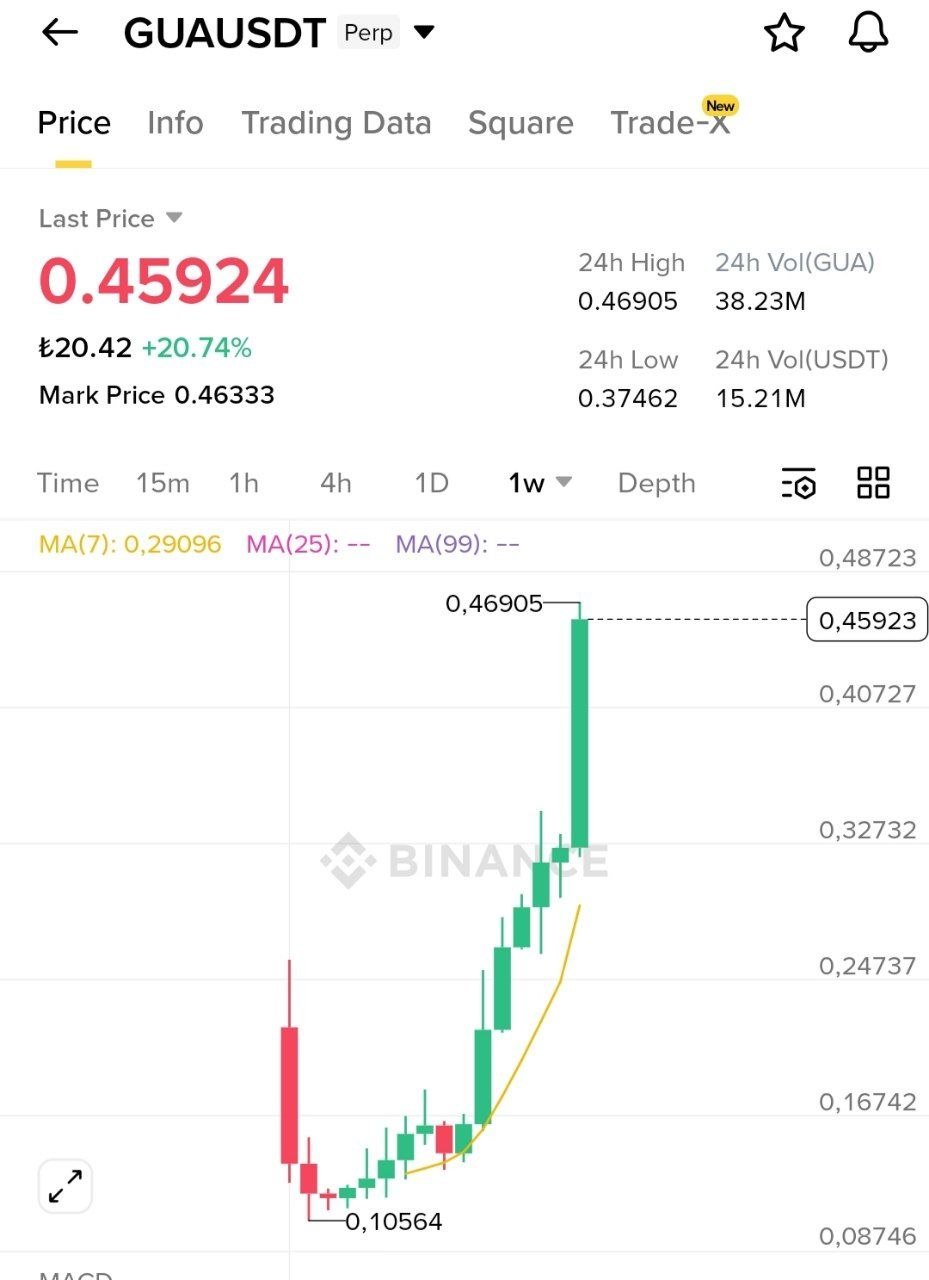Open the 1w interval dropdown

point(540,483)
